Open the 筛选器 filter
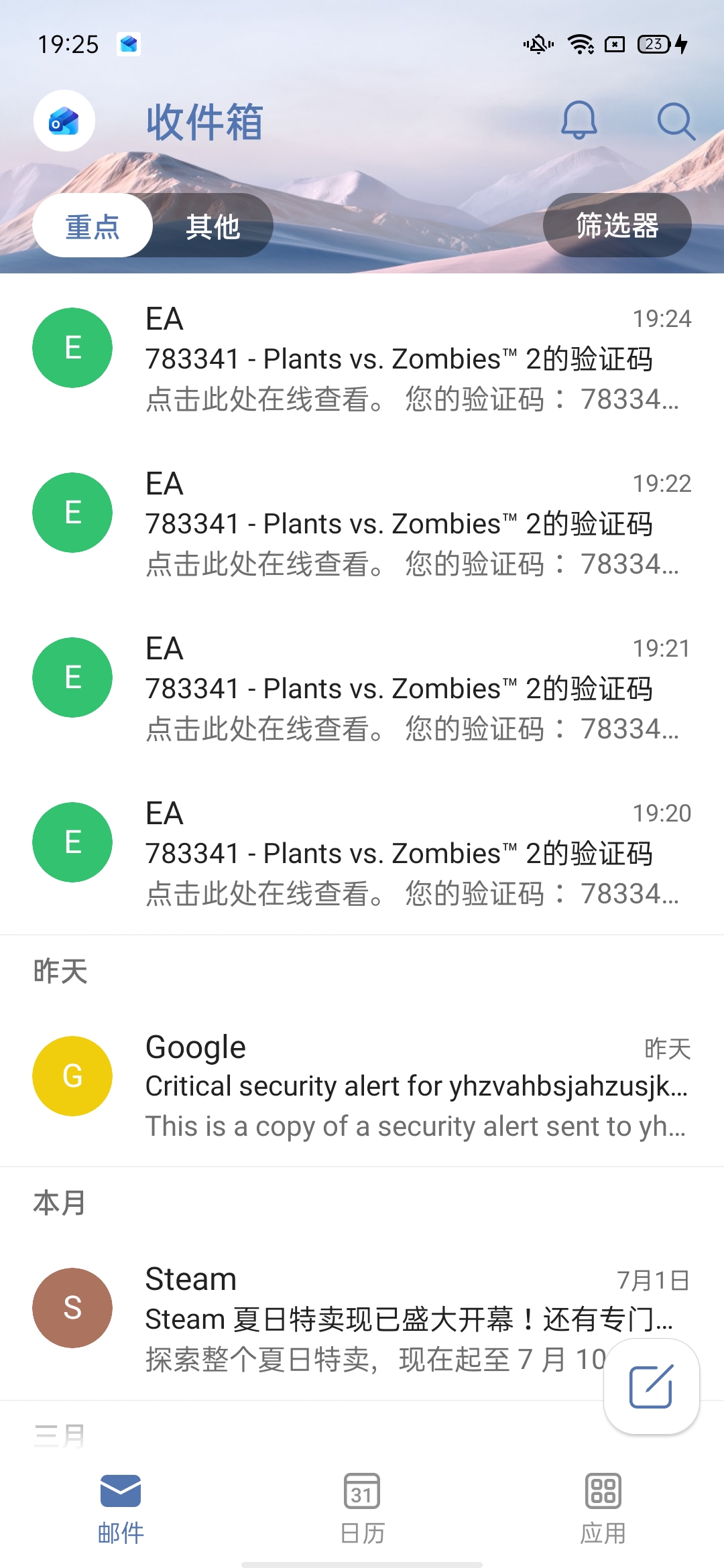 (617, 225)
